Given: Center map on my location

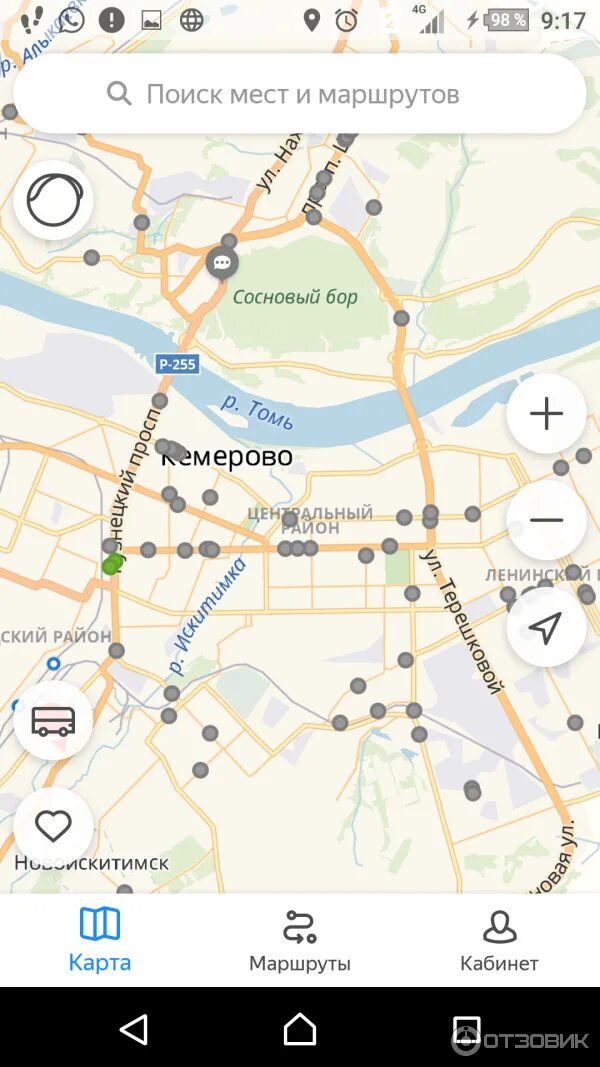Looking at the screenshot, I should [546, 627].
